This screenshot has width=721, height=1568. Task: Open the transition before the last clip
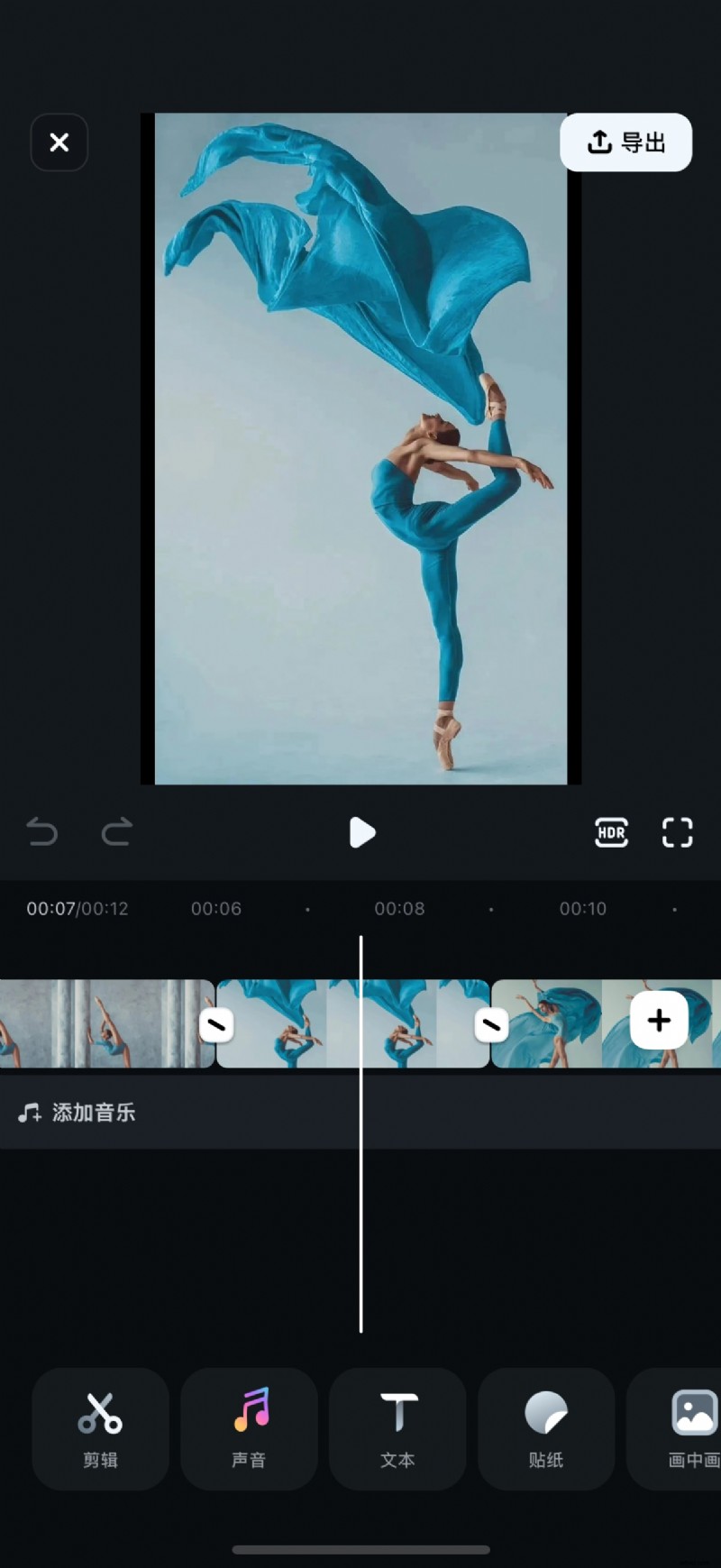489,1022
